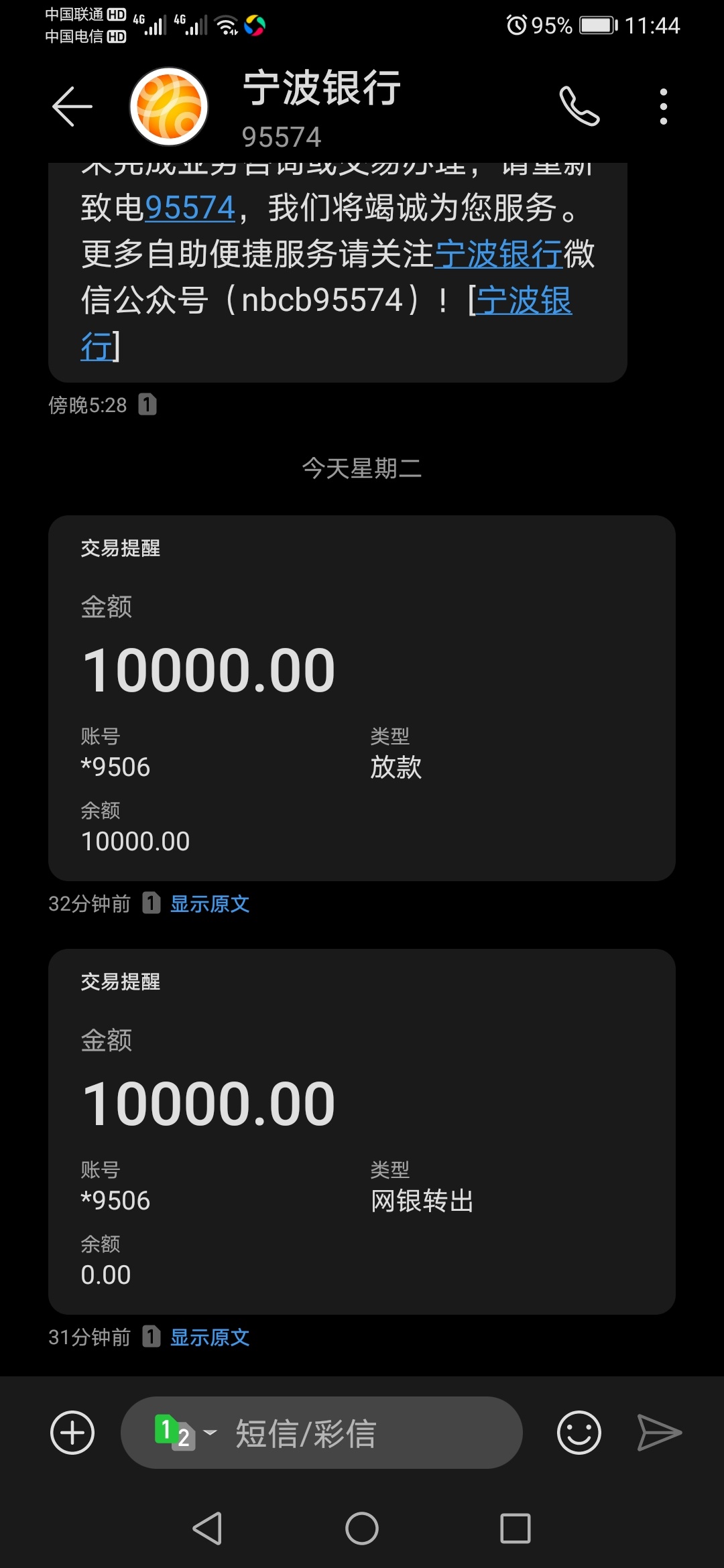
Task: Tap 显示原文 under the 放款 message
Action: click(x=210, y=904)
